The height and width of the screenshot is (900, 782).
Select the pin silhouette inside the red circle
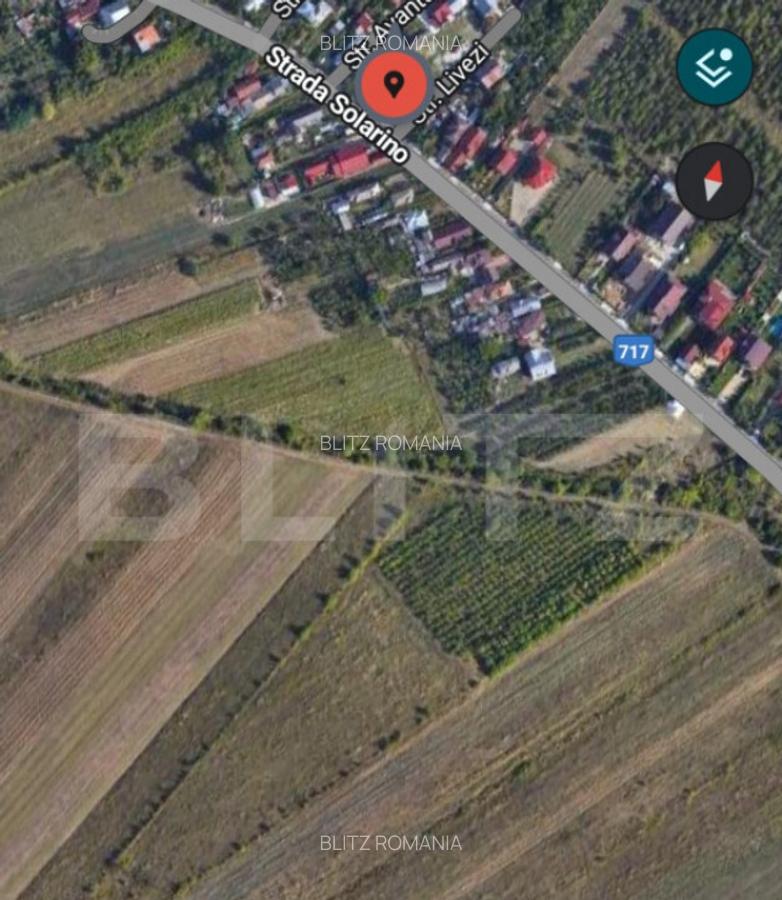394,84
